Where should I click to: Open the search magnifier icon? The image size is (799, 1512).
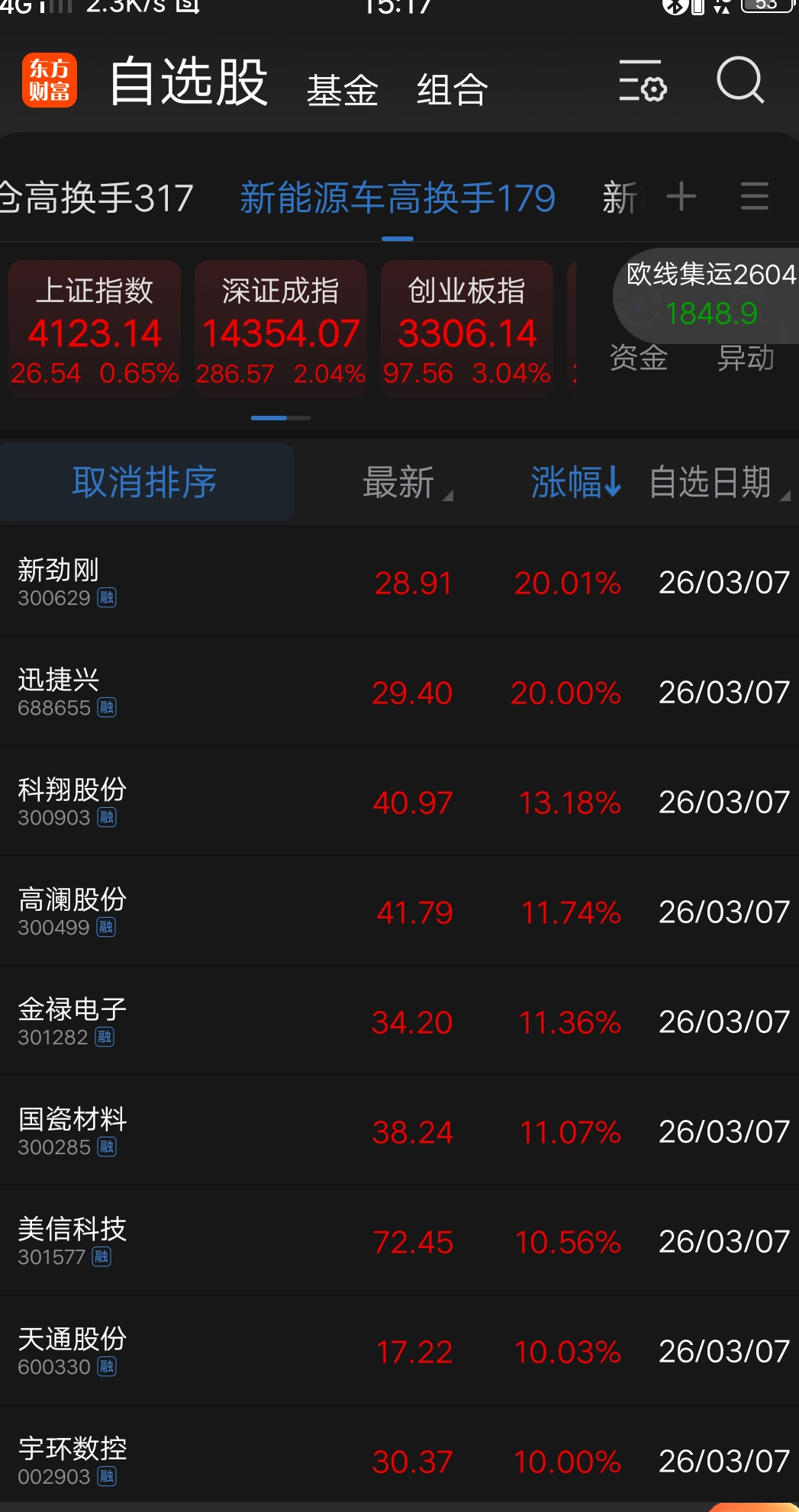(x=739, y=80)
